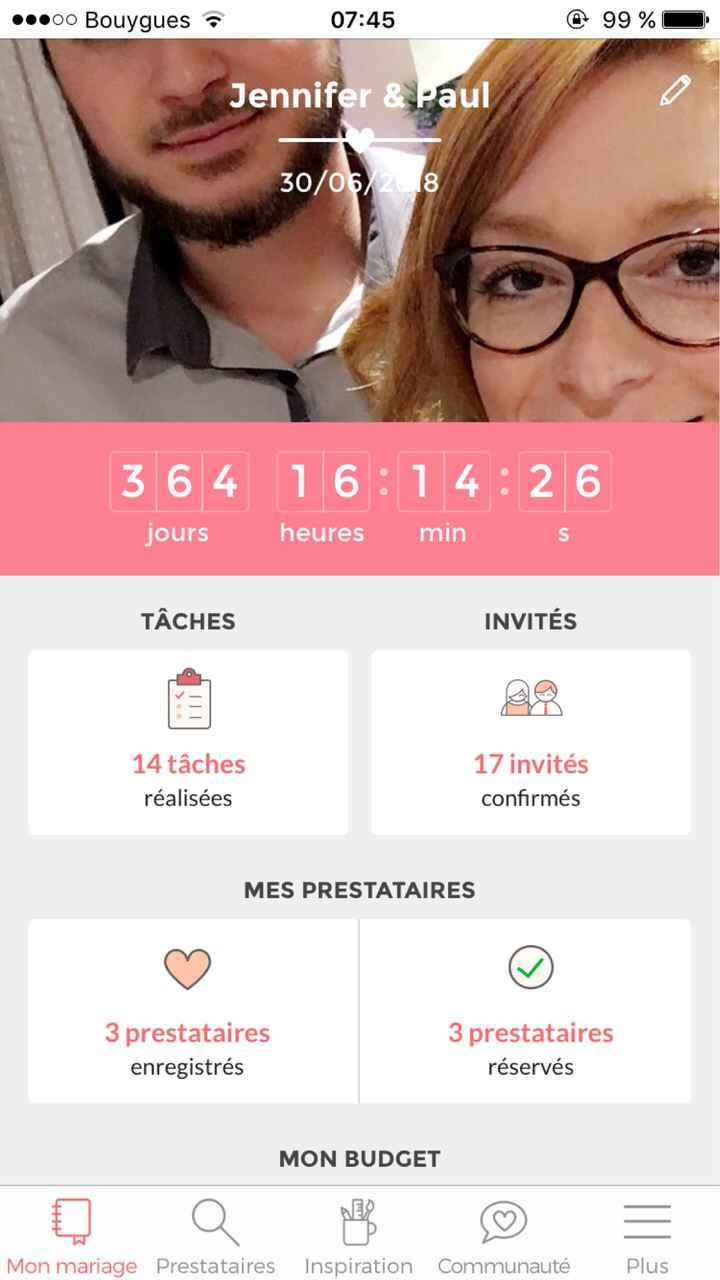Select the tasks clipboard icon
Viewport: 720px width, 1280px height.
coord(188,700)
